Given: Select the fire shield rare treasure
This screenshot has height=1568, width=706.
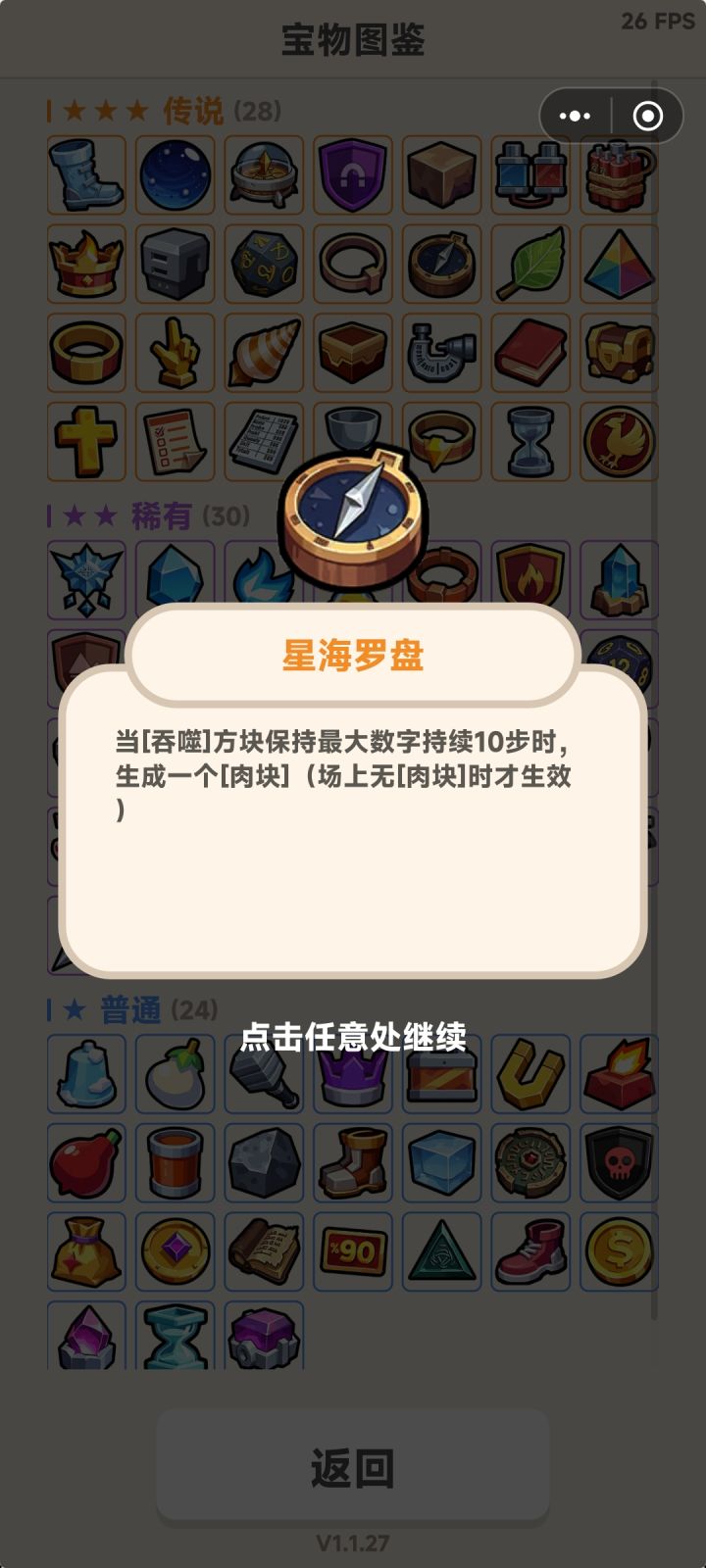Looking at the screenshot, I should pyautogui.click(x=529, y=579).
